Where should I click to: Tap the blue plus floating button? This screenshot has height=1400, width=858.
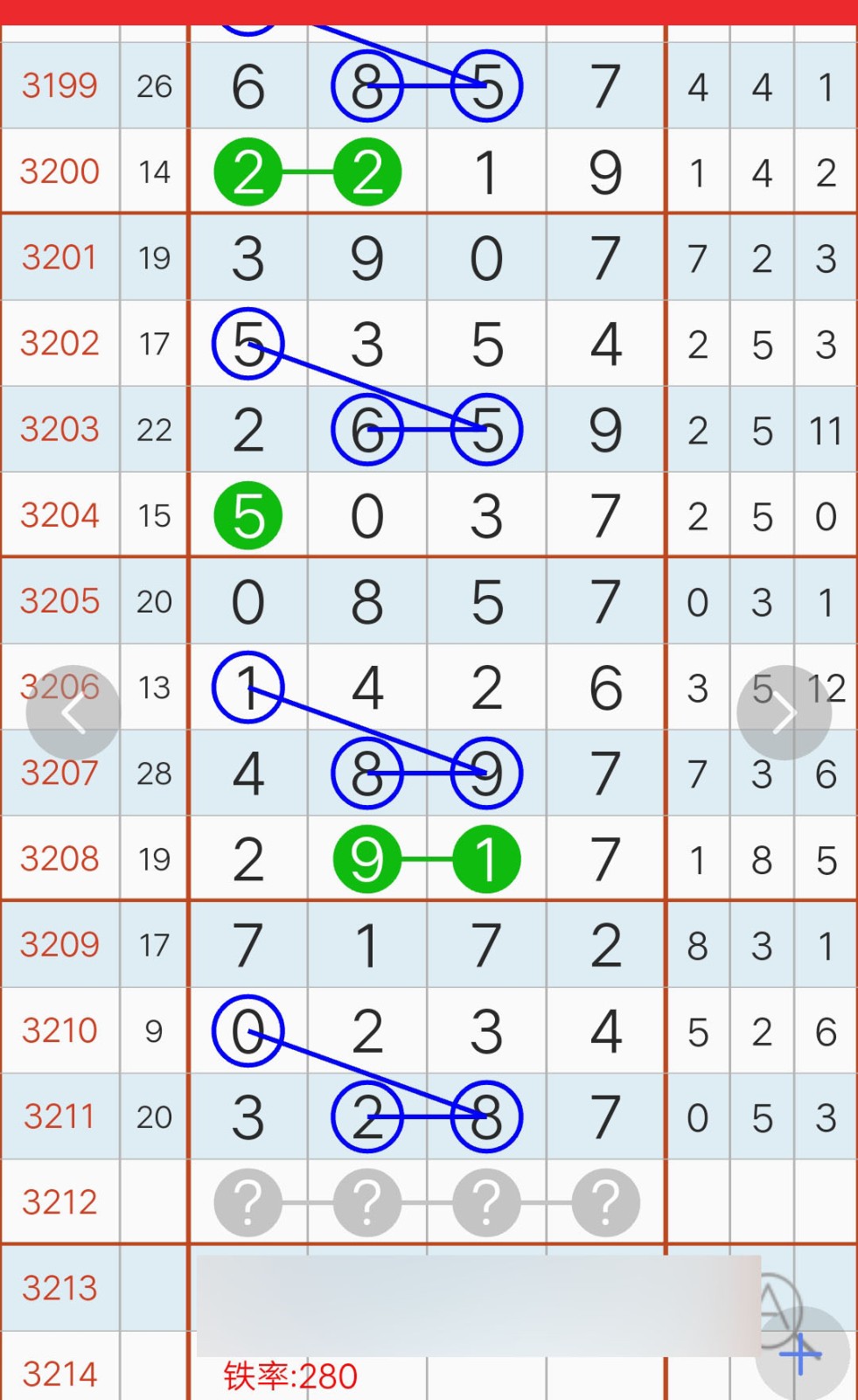coord(802,1354)
